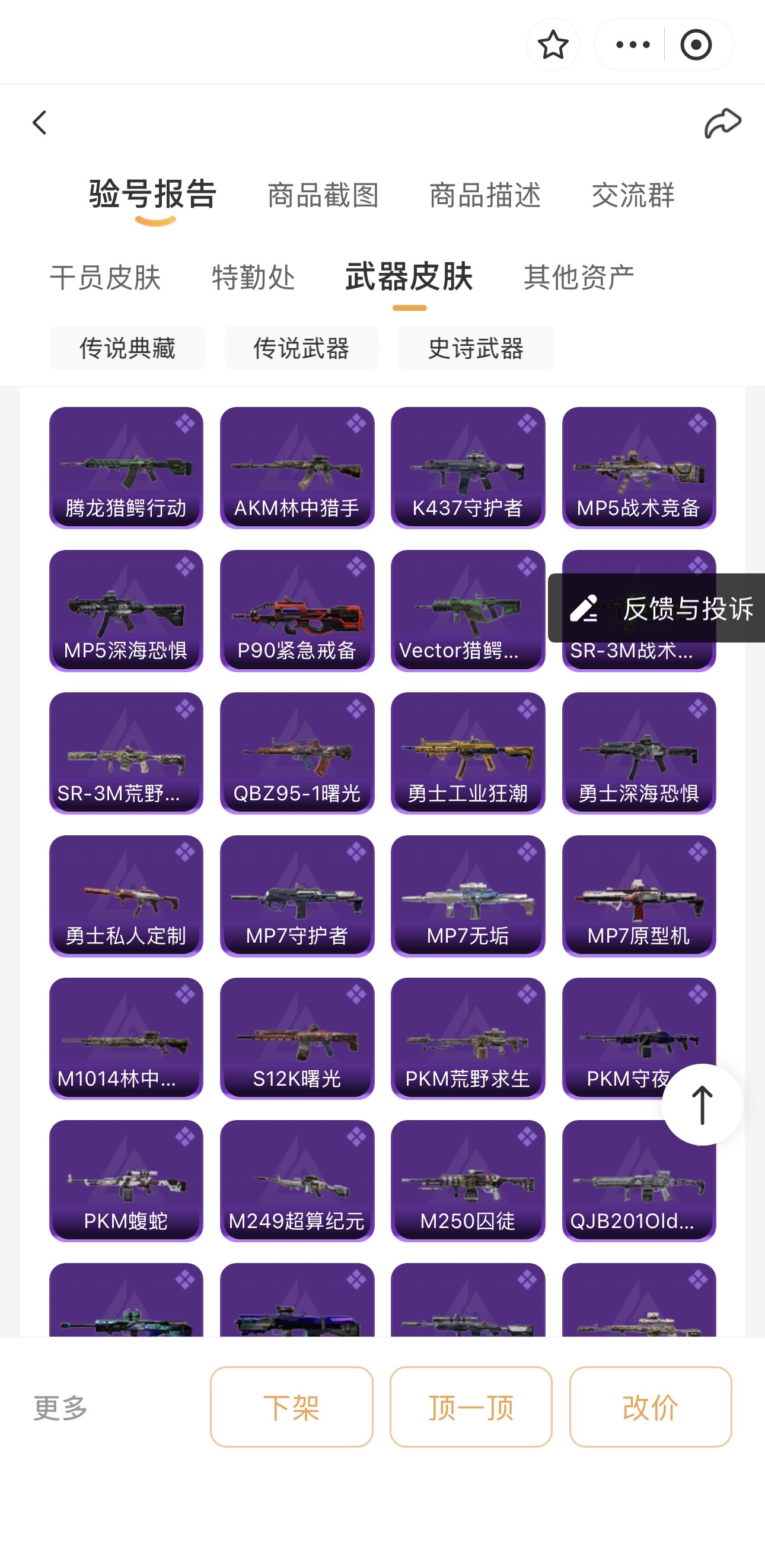The image size is (765, 1568).
Task: Jump to the 史诗武器 section
Action: tap(476, 348)
